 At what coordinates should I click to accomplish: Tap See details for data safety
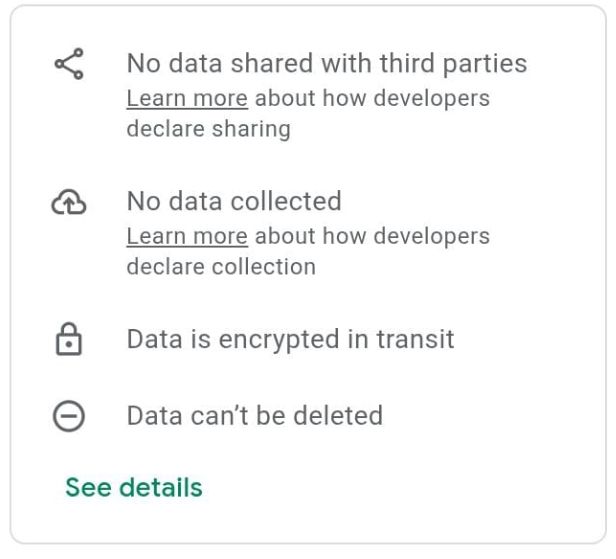(134, 487)
